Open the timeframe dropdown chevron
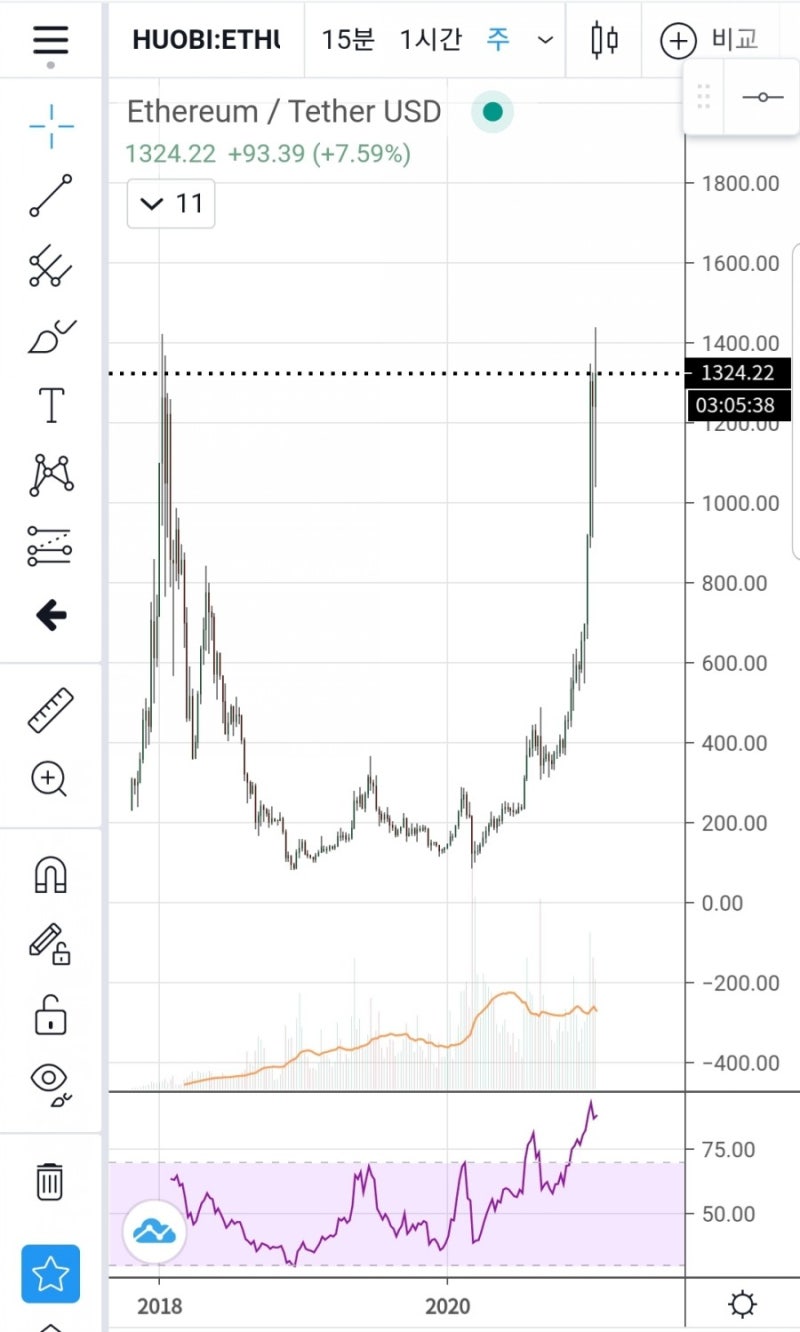This screenshot has height=1332, width=800. pyautogui.click(x=545, y=40)
